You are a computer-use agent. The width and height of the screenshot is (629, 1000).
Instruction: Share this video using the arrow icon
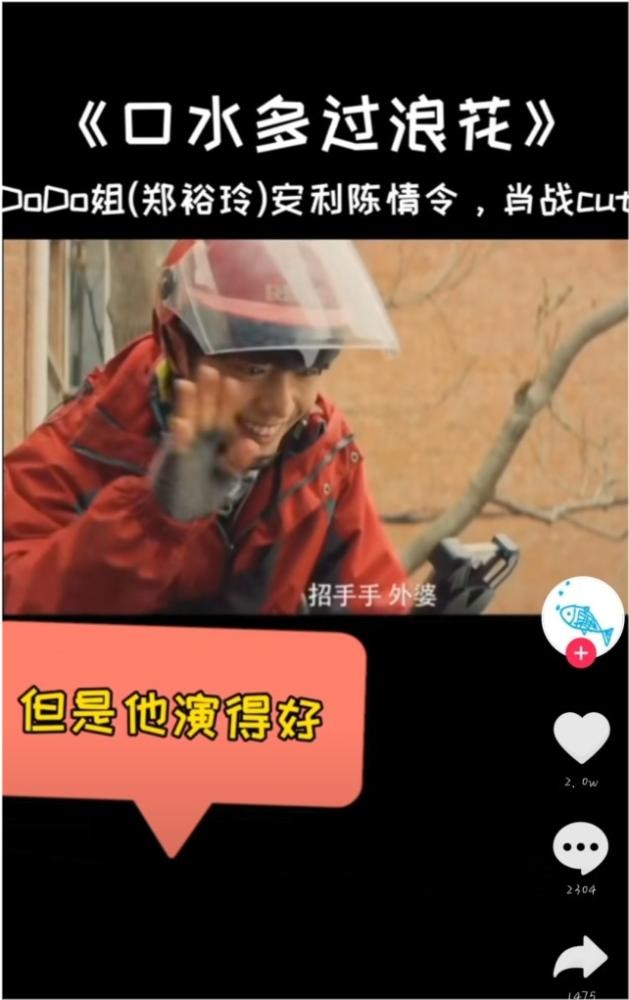point(581,958)
